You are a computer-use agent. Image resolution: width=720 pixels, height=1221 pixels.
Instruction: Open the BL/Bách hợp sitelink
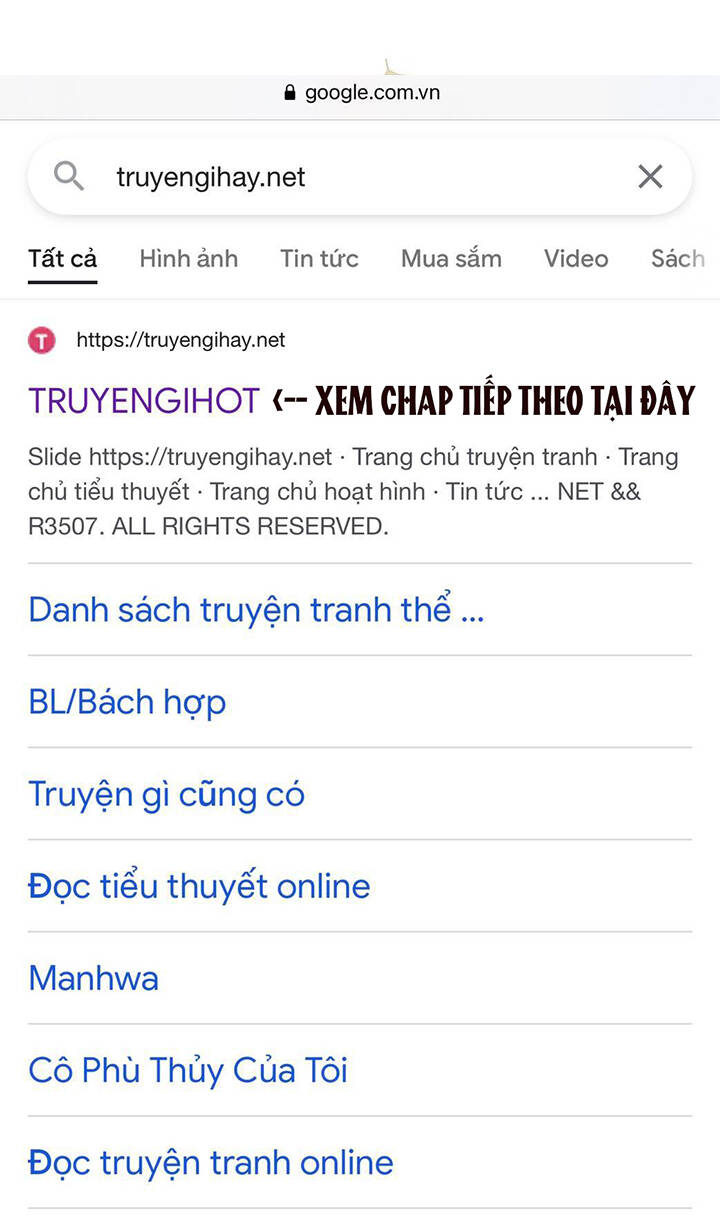[x=126, y=701]
